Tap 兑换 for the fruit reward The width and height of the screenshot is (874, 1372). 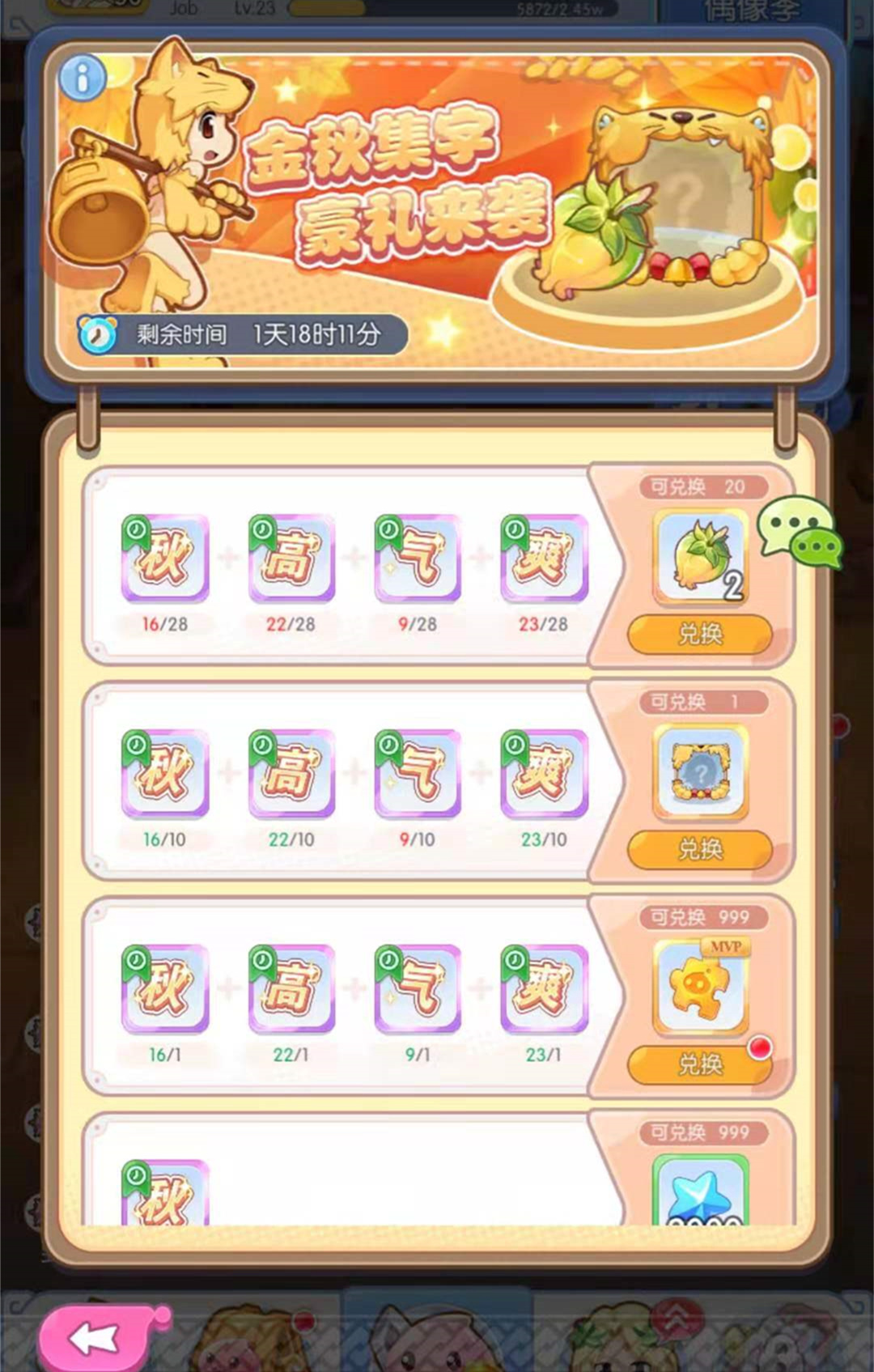click(699, 634)
